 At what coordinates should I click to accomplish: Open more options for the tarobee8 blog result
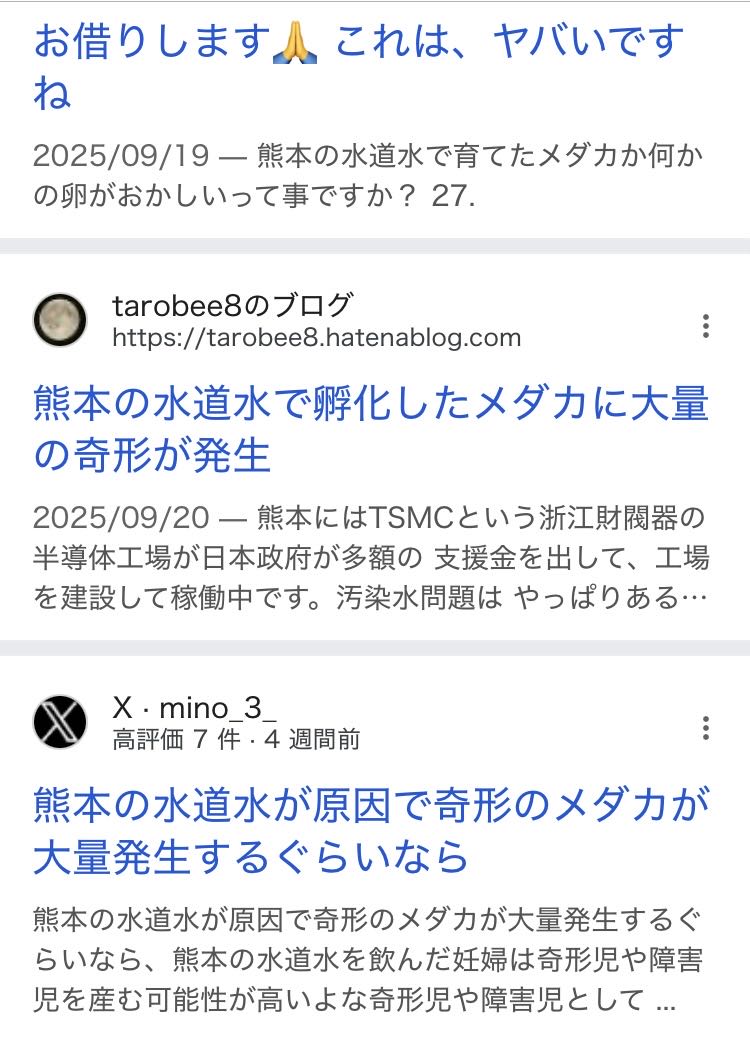coord(706,326)
